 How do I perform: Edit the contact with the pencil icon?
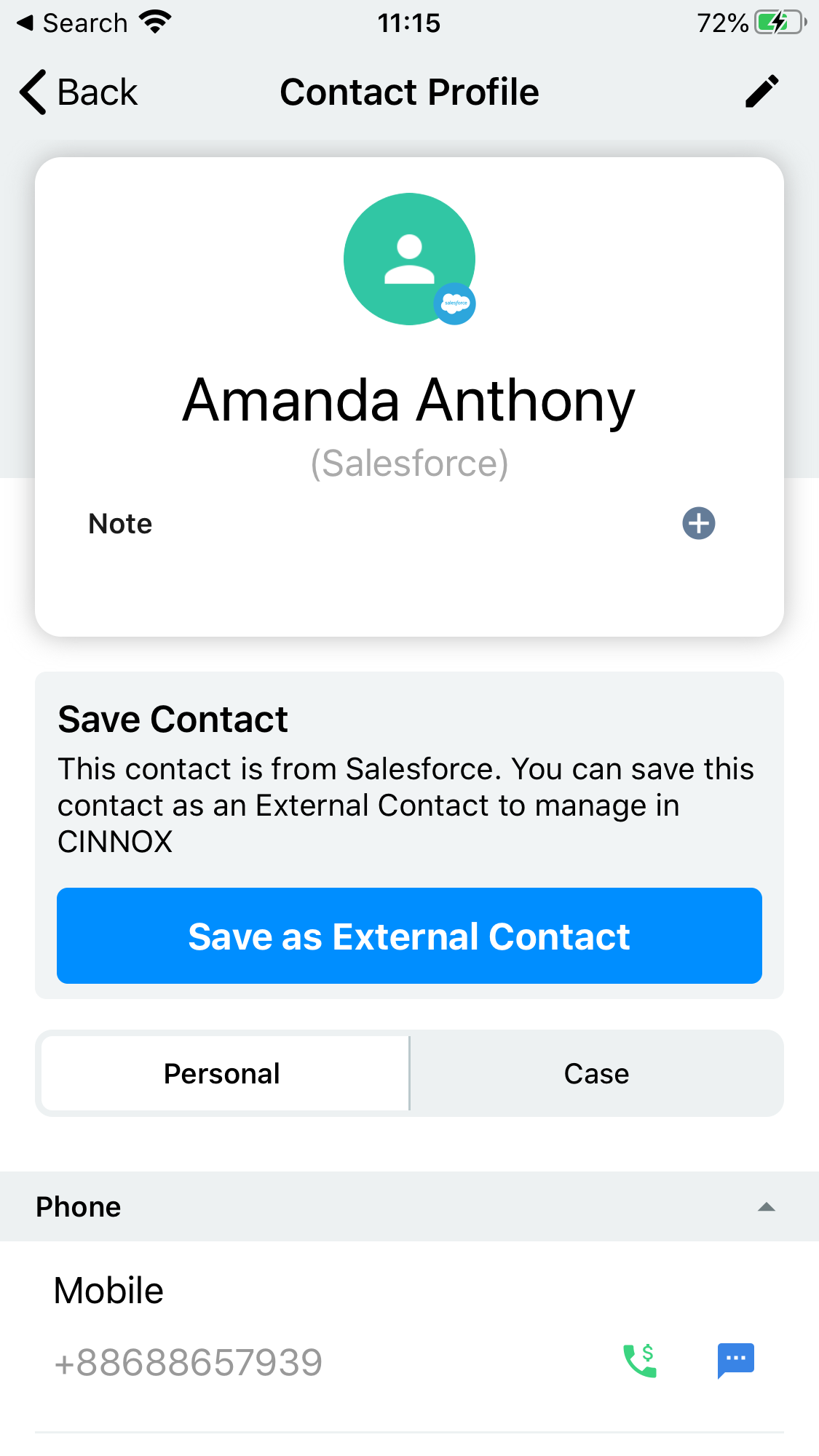pyautogui.click(x=761, y=92)
